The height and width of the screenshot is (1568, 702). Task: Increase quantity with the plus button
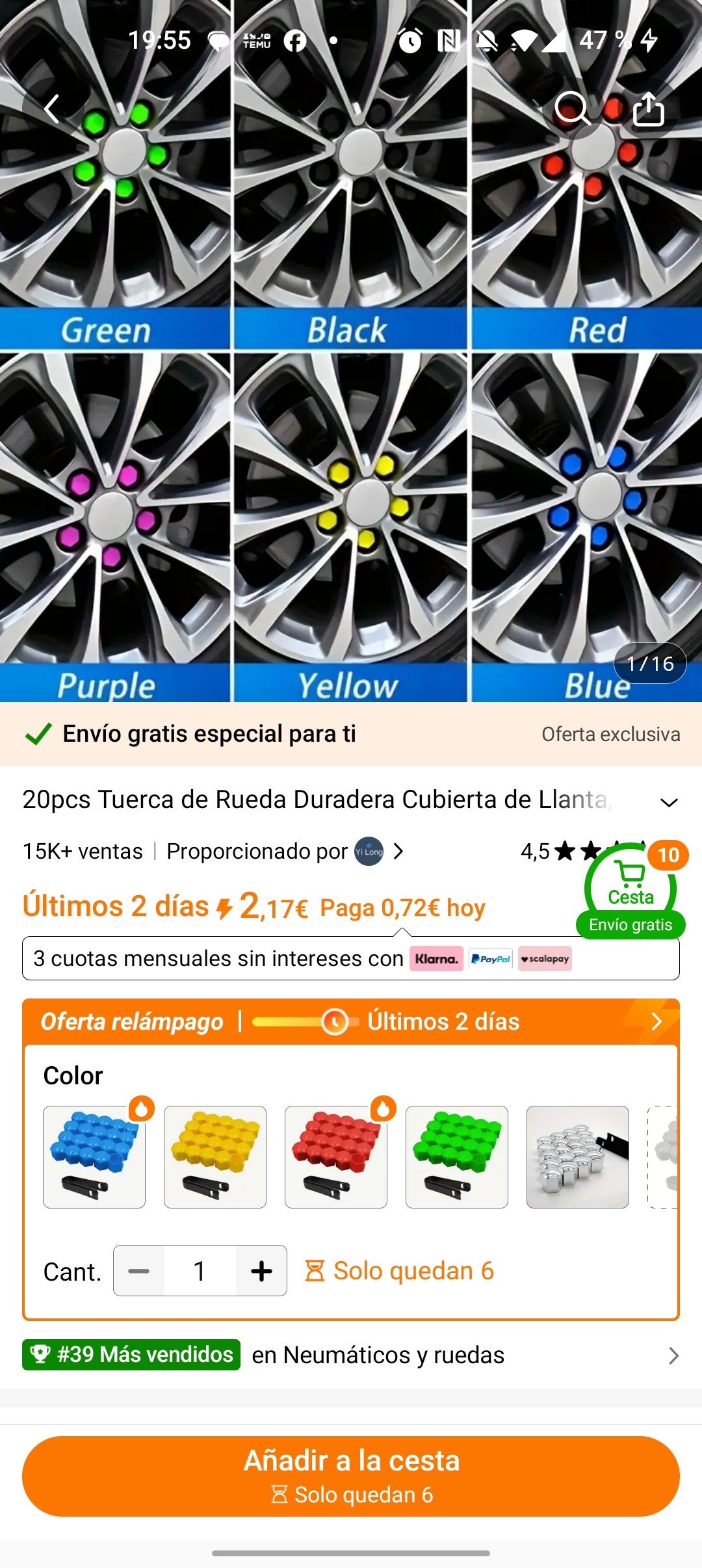pos(261,1270)
